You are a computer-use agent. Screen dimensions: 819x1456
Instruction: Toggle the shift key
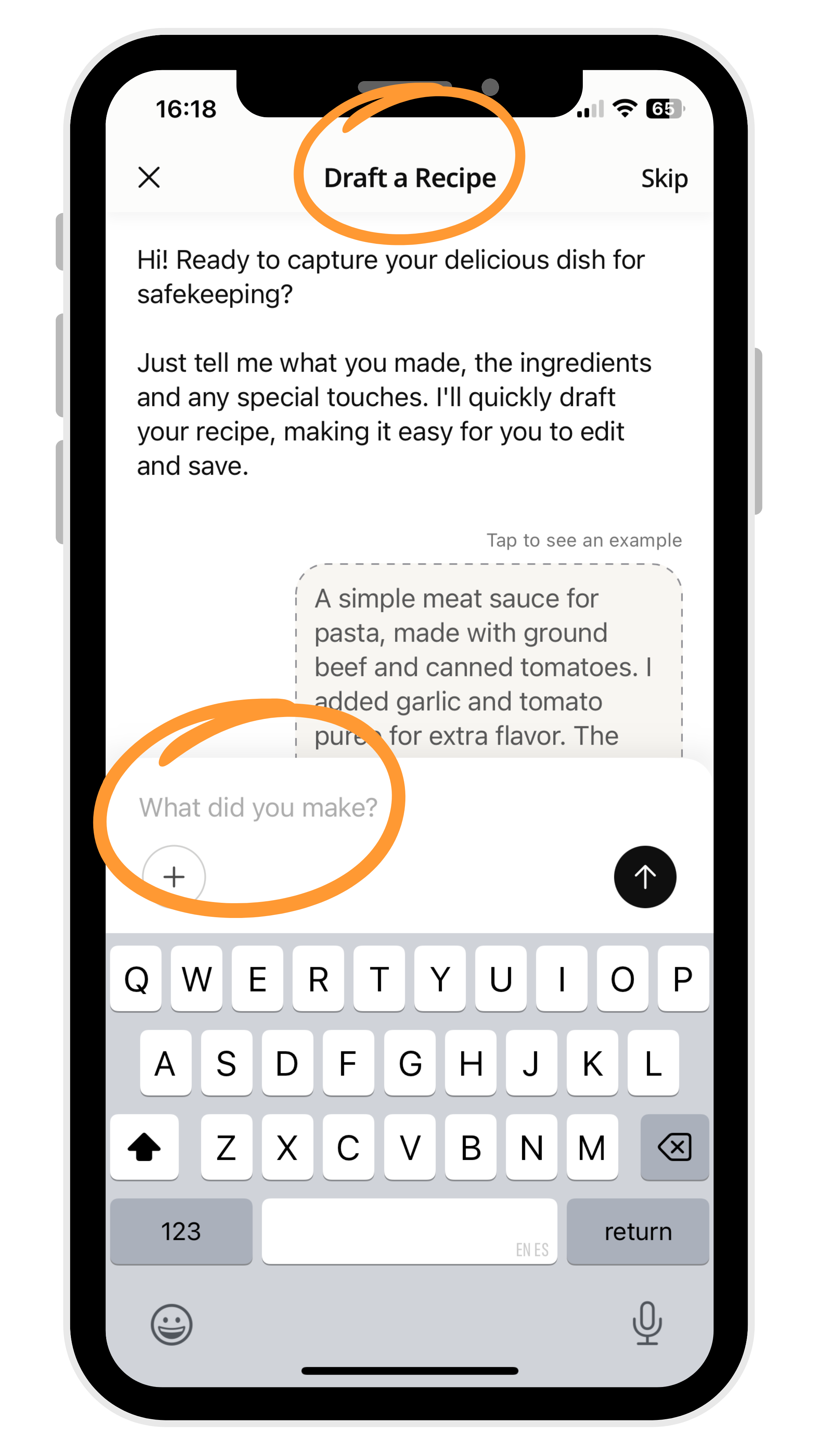(x=145, y=1147)
